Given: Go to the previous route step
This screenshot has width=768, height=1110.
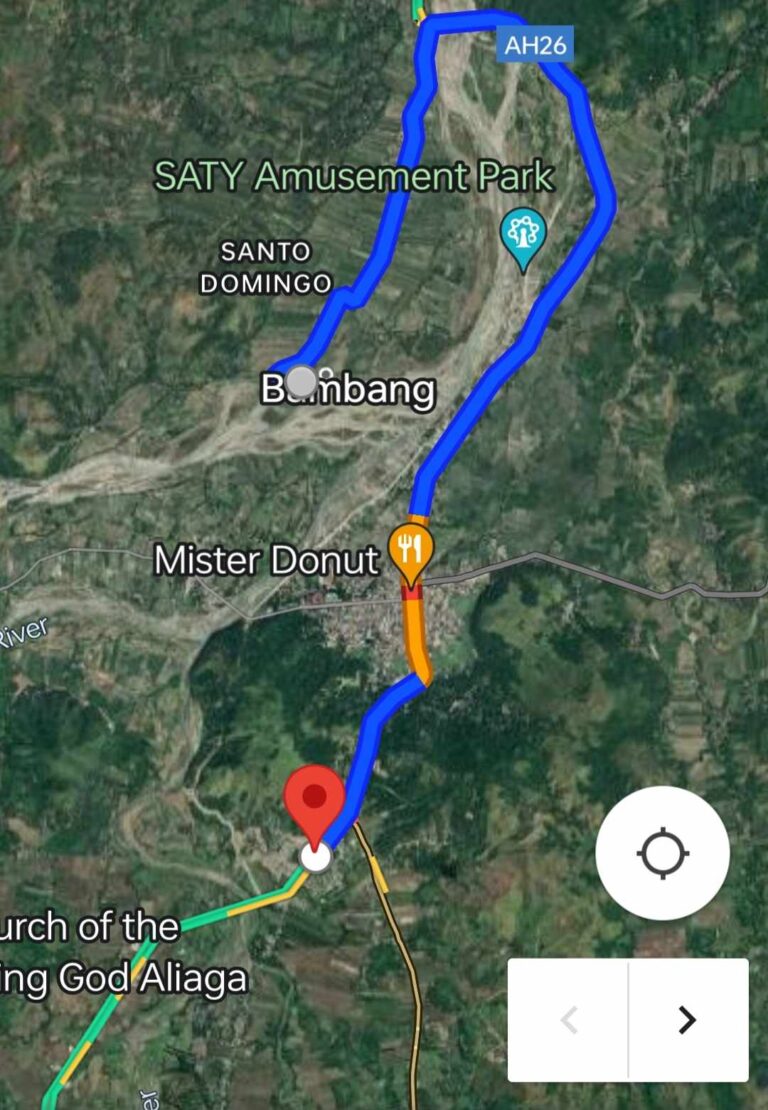Looking at the screenshot, I should [x=569, y=1020].
